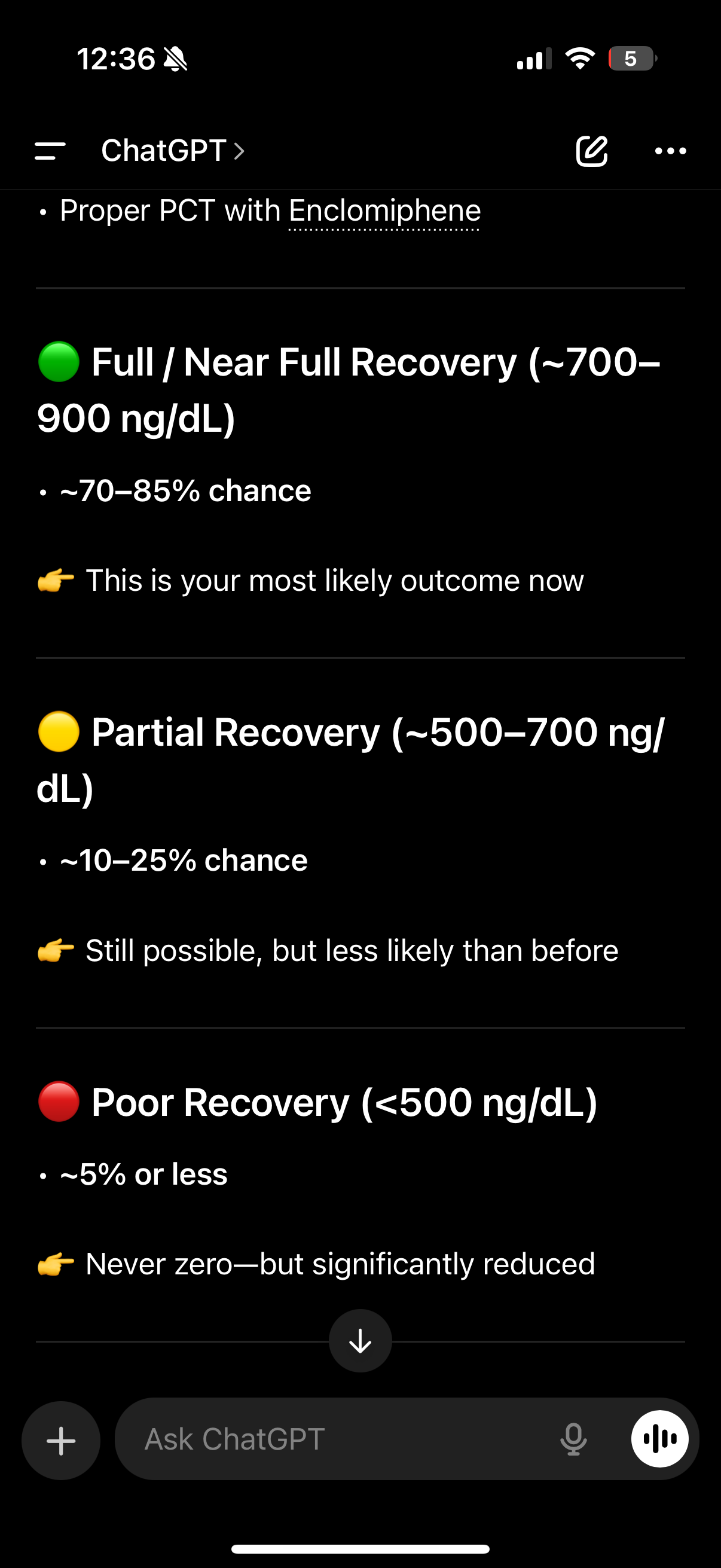This screenshot has height=1568, width=721.
Task: Launch voice mode
Action: [x=659, y=1439]
